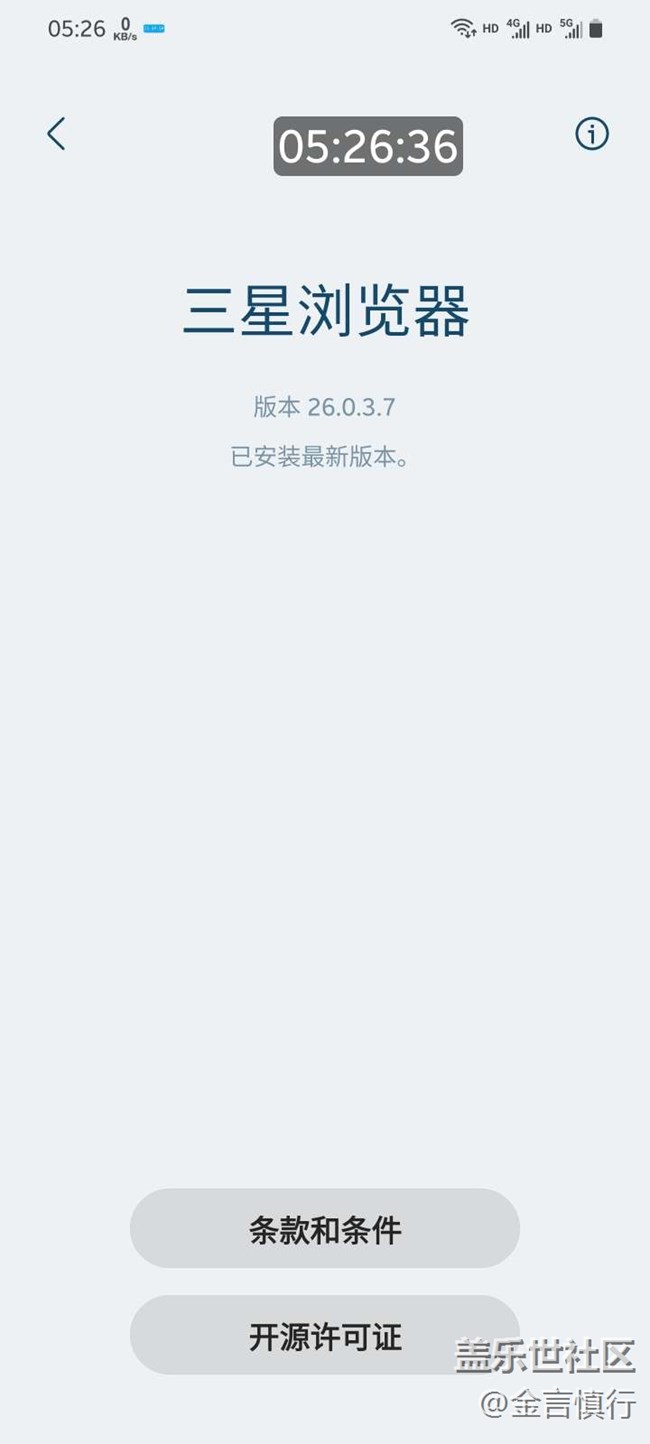
Task: Go back using the top-left arrow
Action: point(56,134)
